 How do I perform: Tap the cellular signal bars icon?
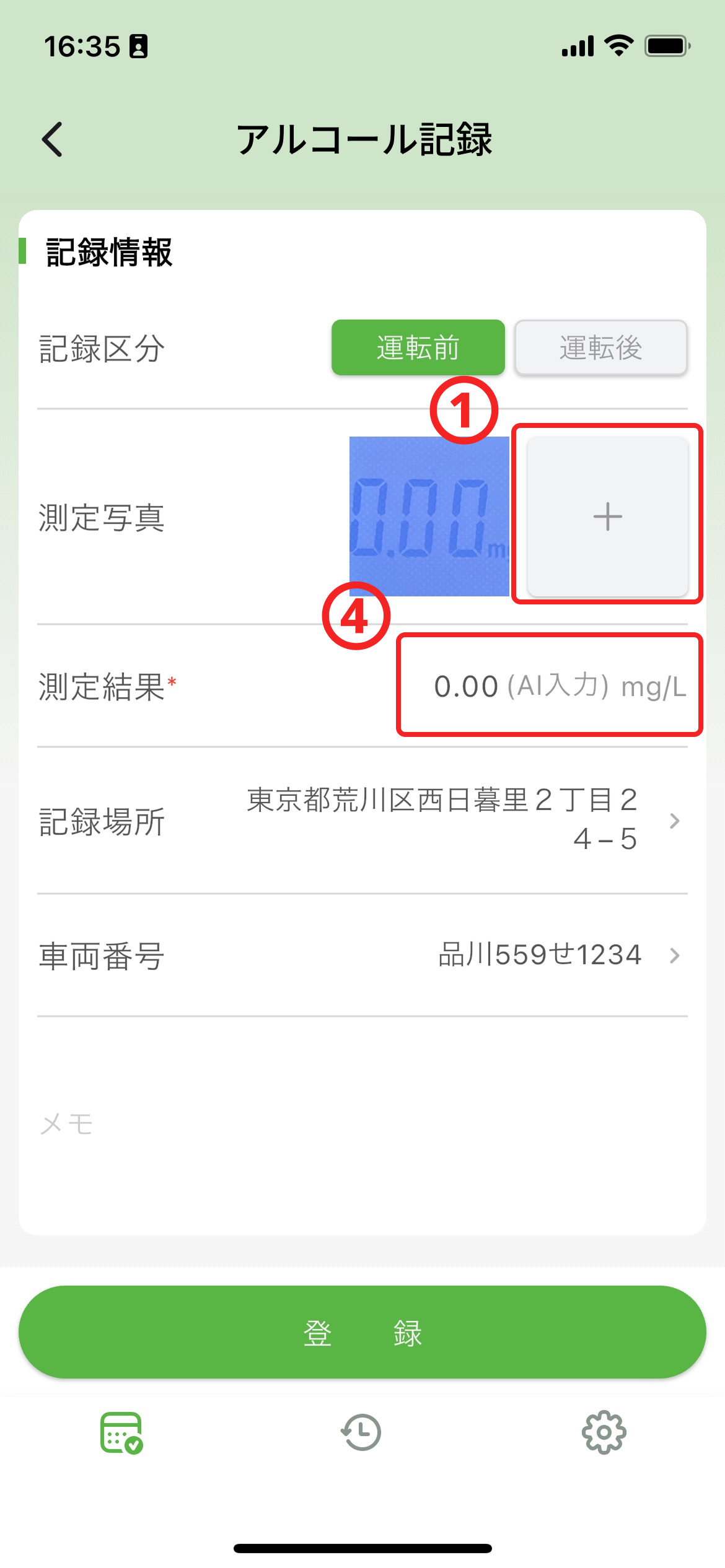577,45
